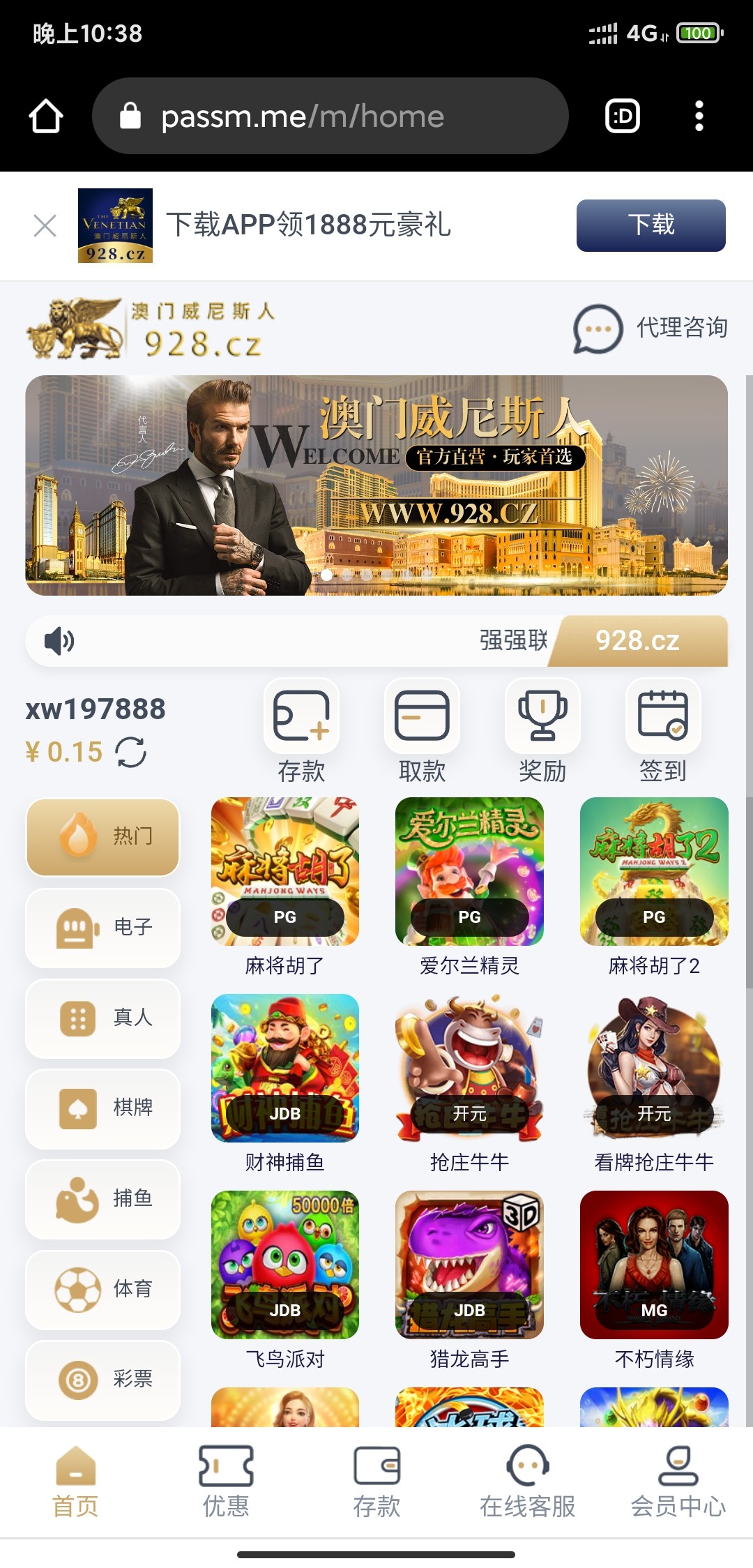Tap the 下载 download button
The height and width of the screenshot is (1568, 753).
651,225
